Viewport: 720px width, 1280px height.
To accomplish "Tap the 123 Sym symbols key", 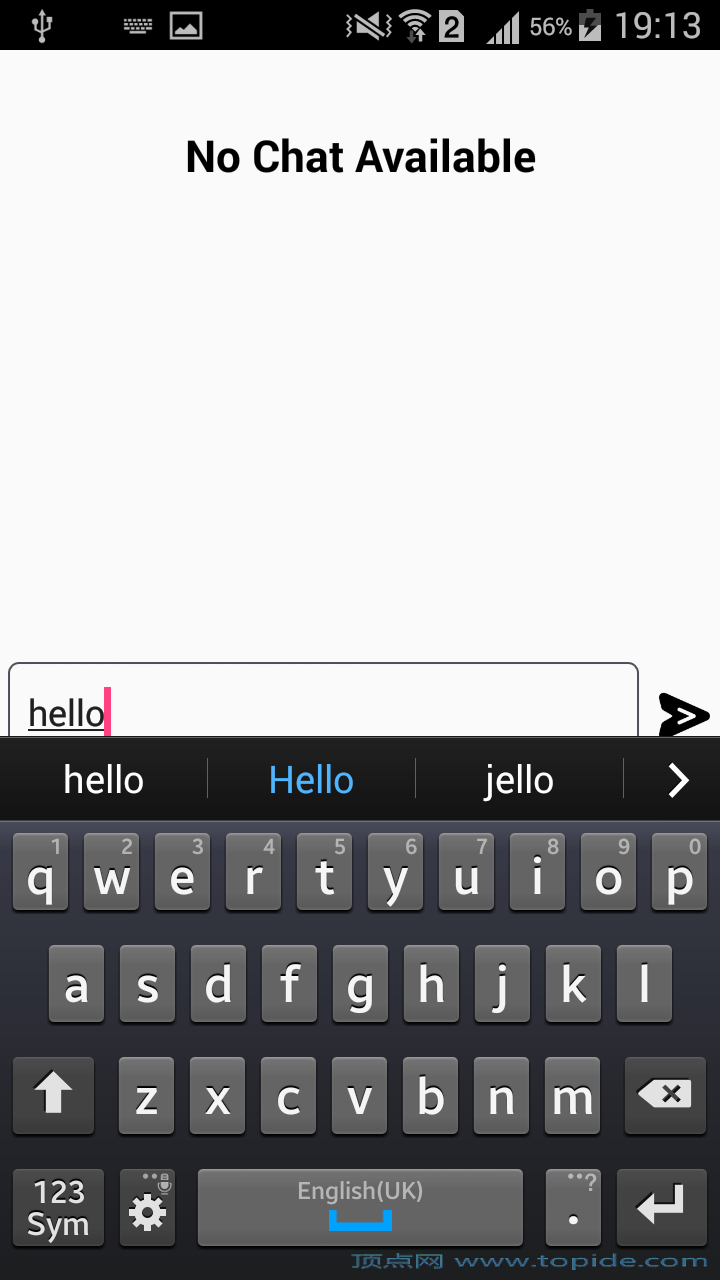I will [x=58, y=1208].
